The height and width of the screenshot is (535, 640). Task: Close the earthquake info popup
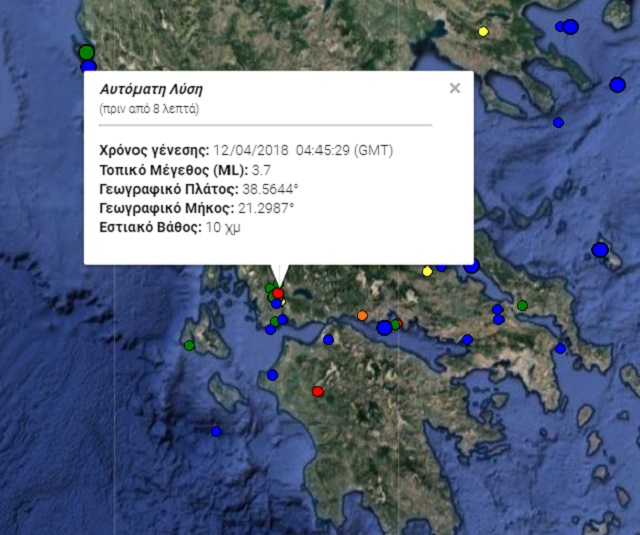point(455,88)
